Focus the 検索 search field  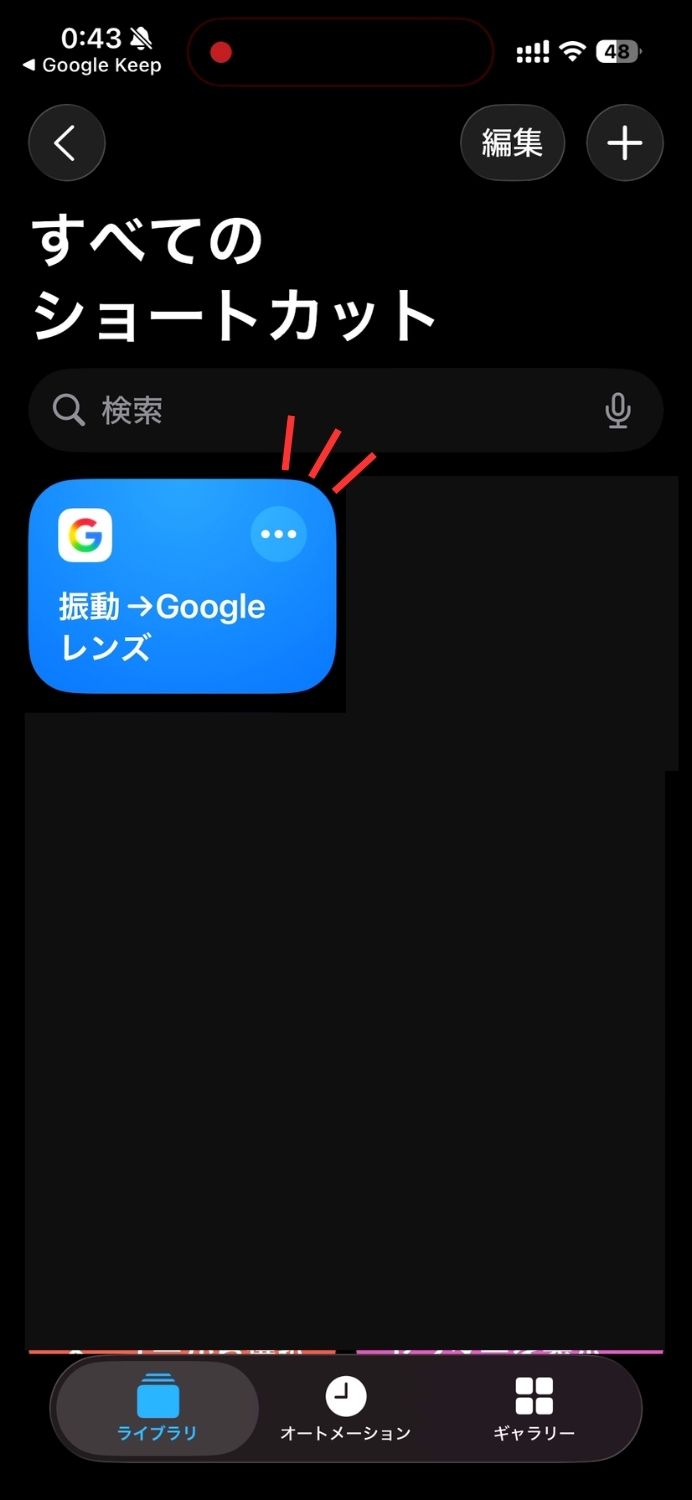(x=330, y=410)
